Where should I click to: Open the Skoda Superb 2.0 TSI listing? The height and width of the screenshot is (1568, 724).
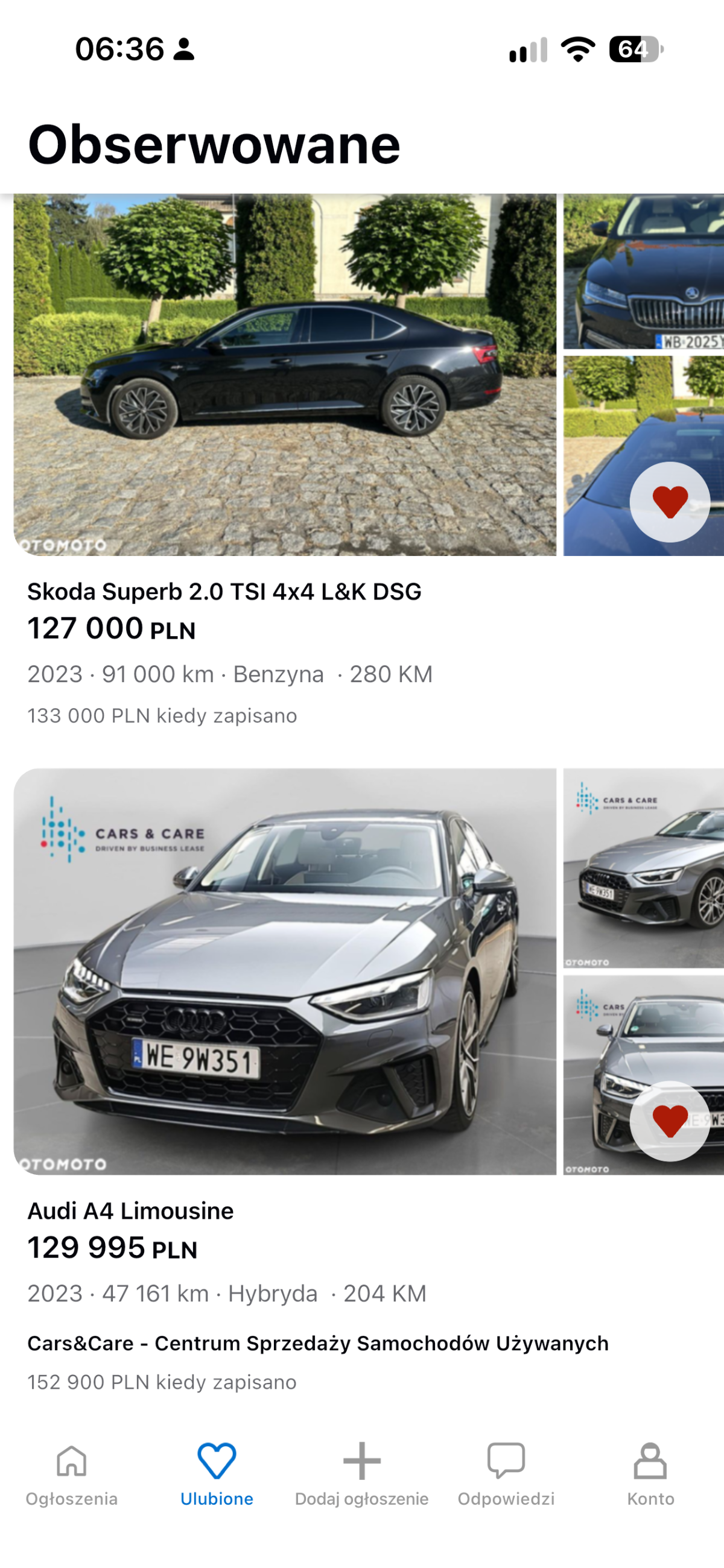[224, 592]
